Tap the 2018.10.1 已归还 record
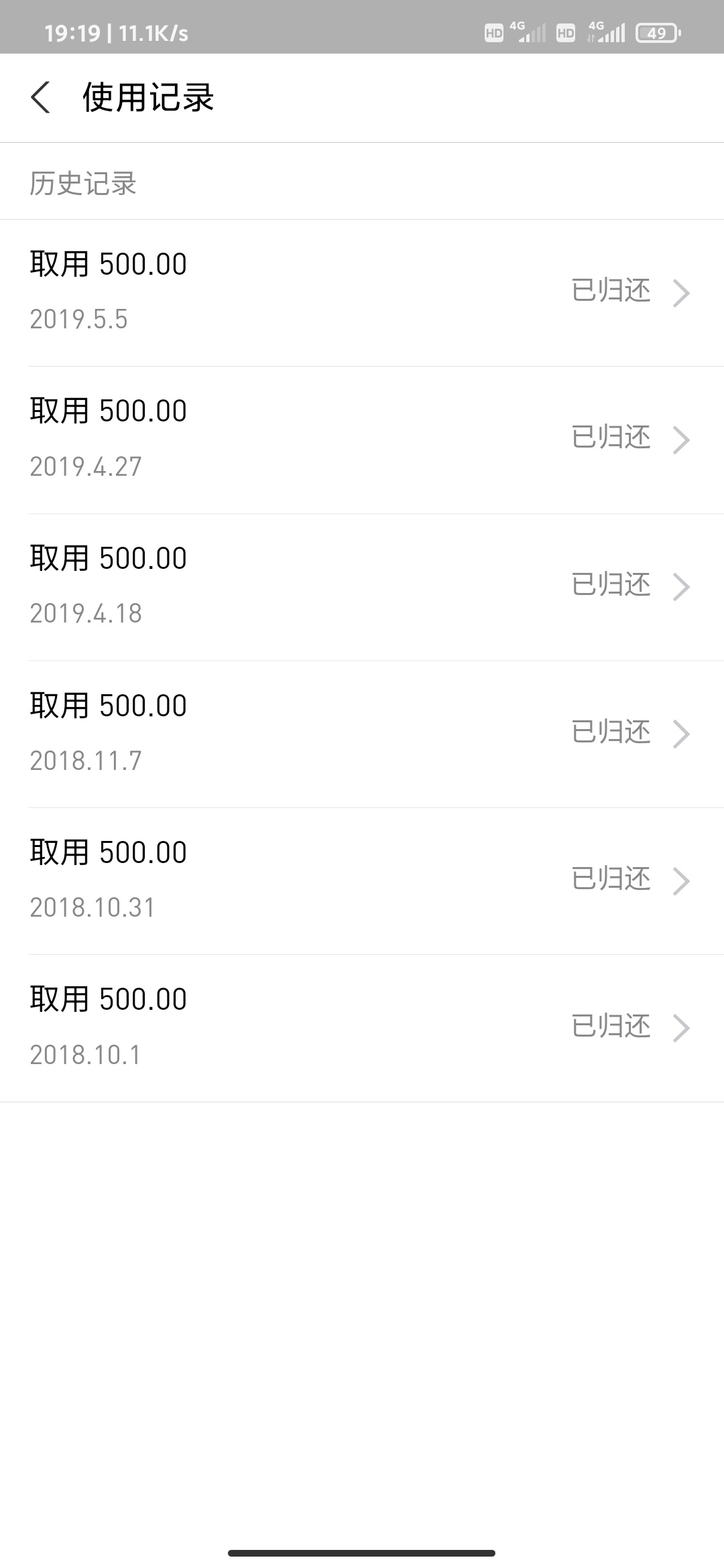Viewport: 724px width, 1568px height. pyautogui.click(x=362, y=1029)
